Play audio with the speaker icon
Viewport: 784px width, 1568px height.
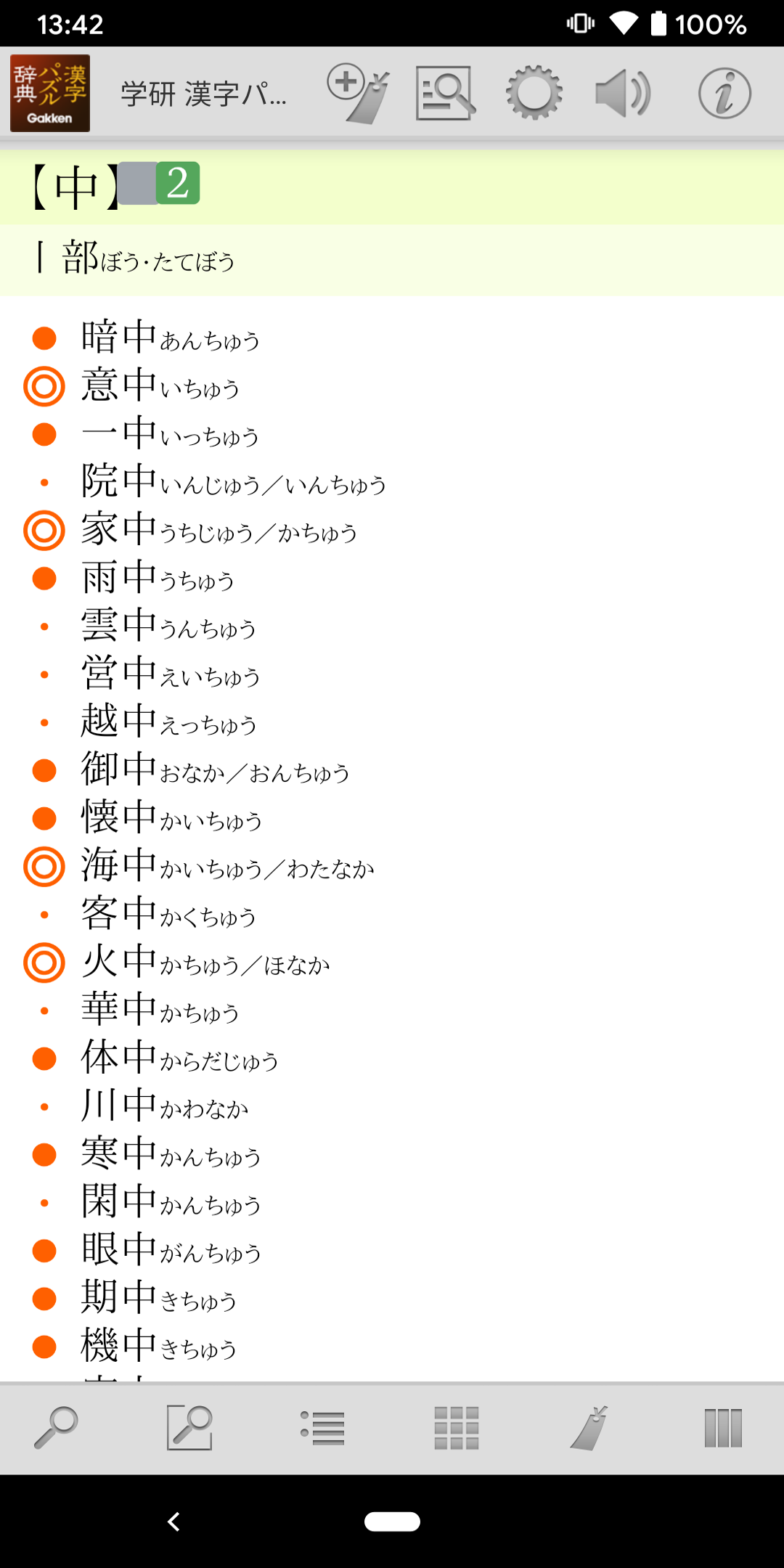coord(622,93)
